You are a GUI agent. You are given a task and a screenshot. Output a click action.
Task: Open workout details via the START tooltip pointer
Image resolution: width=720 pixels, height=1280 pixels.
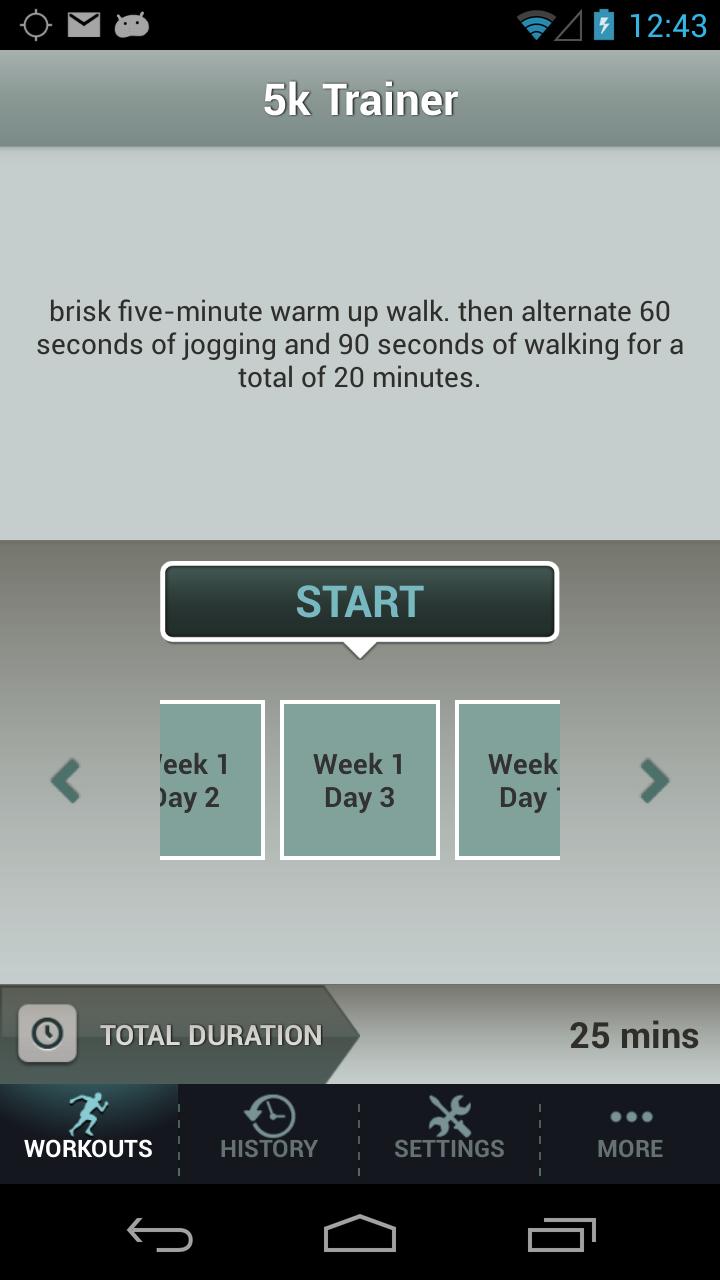[x=359, y=650]
